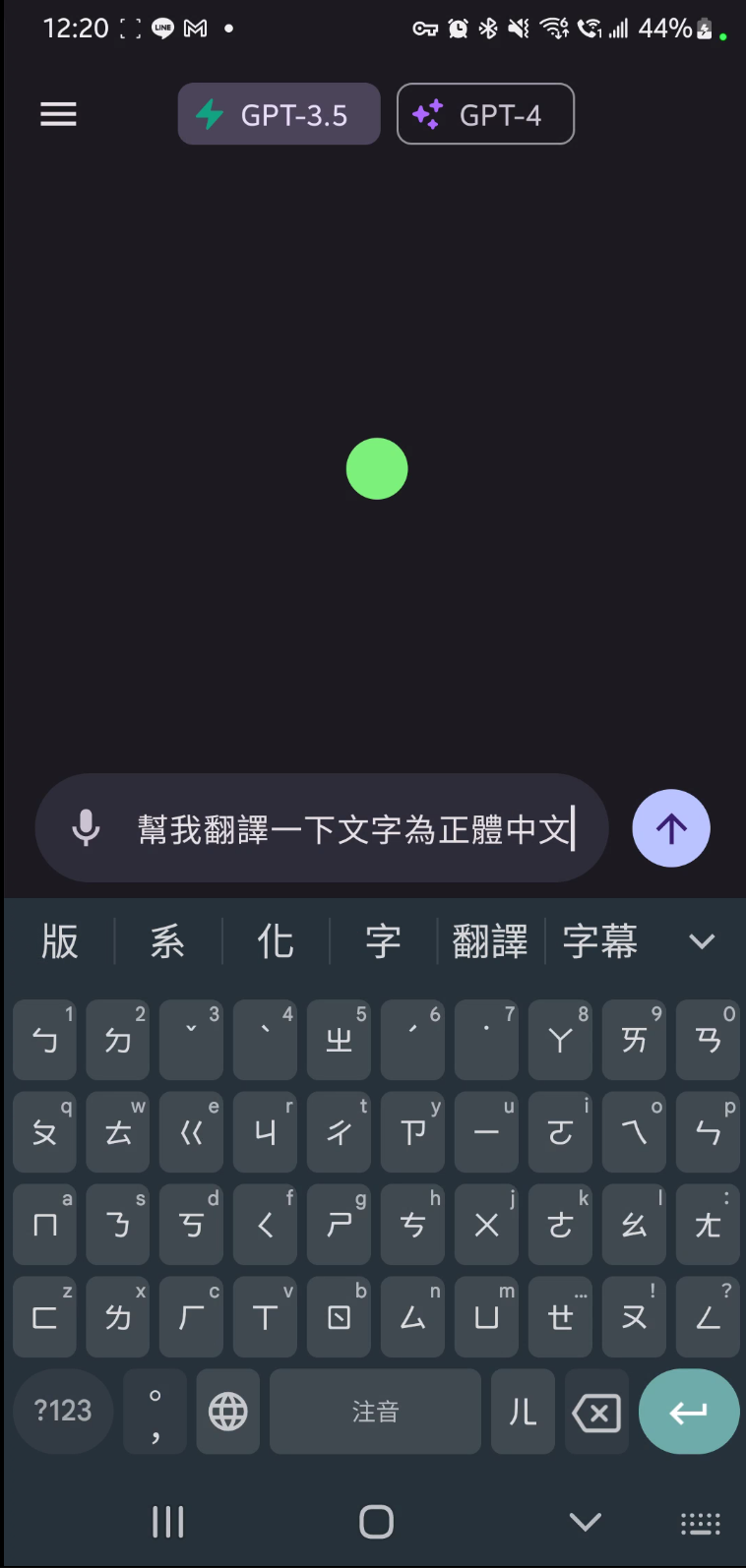Viewport: 746px width, 1568px height.
Task: Hide the keyboard with the down chevron
Action: (586, 1522)
